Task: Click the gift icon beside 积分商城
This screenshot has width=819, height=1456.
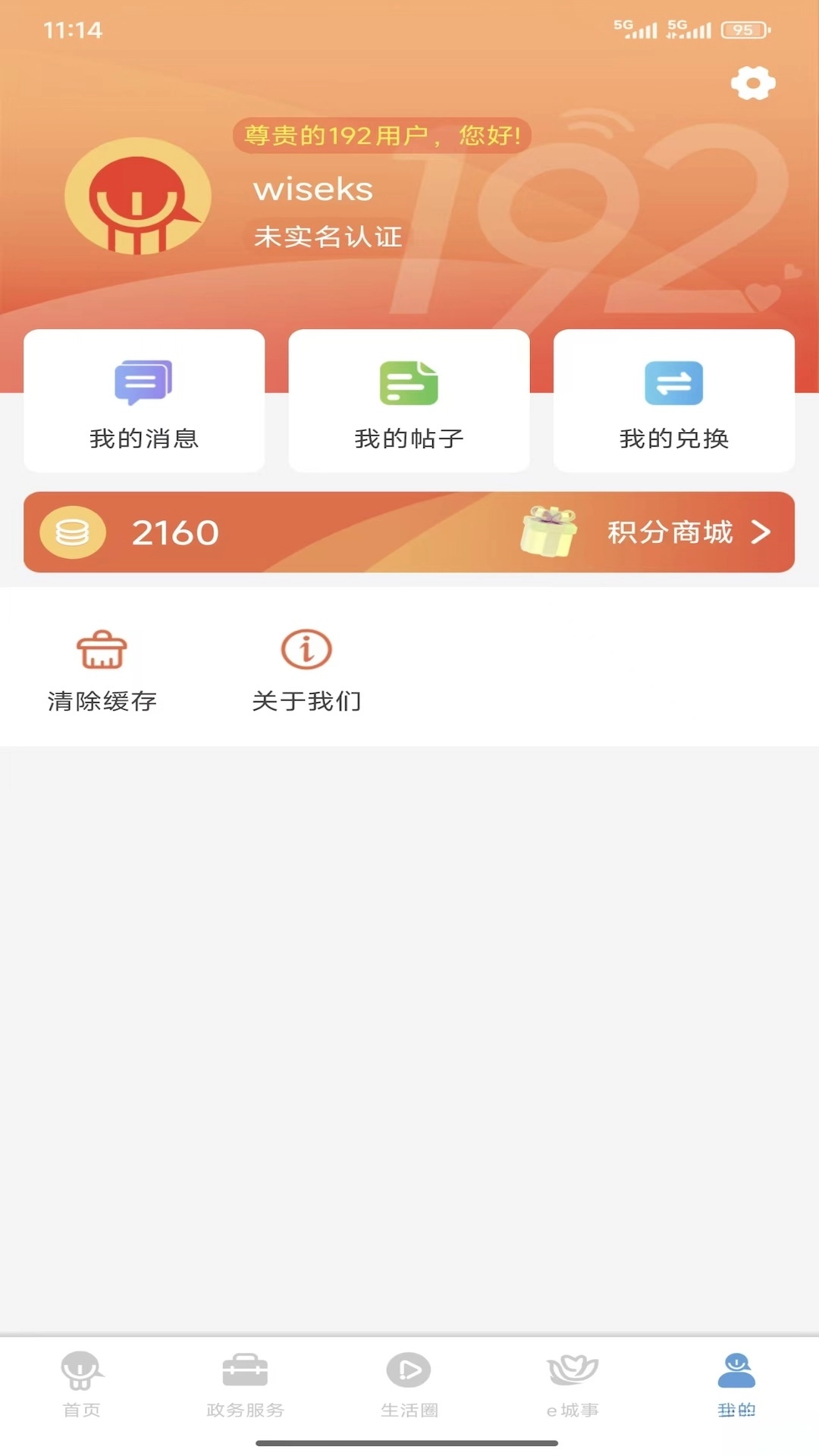Action: tap(548, 532)
